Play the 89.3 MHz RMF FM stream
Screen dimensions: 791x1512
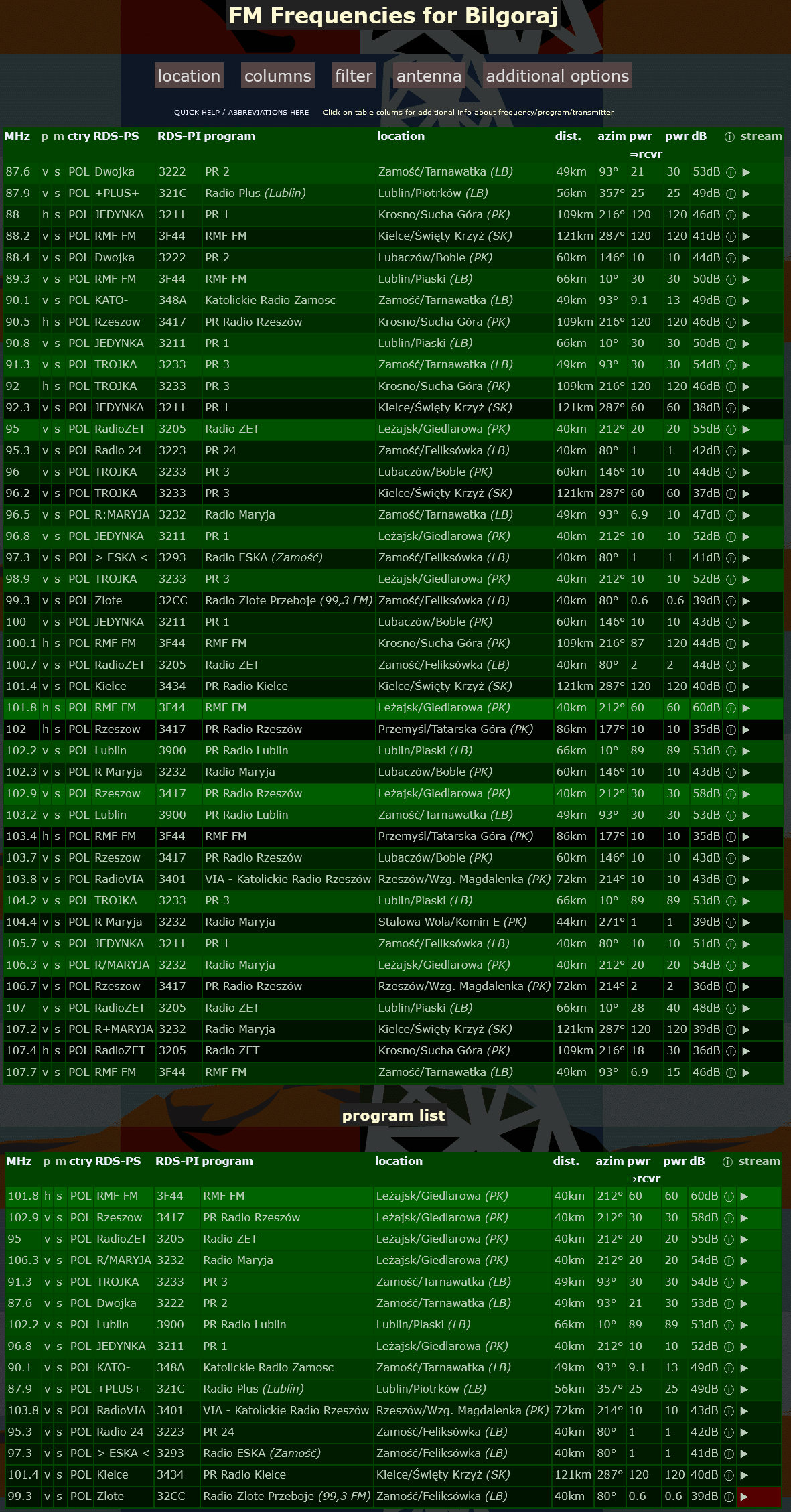click(x=746, y=279)
